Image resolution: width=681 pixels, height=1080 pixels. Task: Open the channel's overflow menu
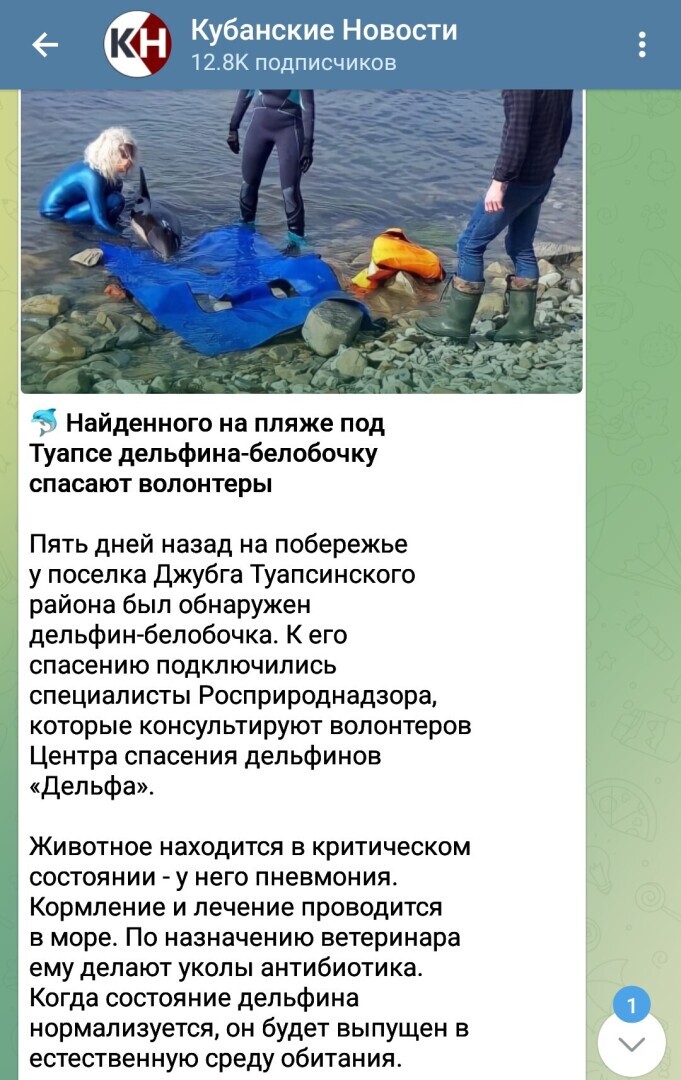click(642, 45)
